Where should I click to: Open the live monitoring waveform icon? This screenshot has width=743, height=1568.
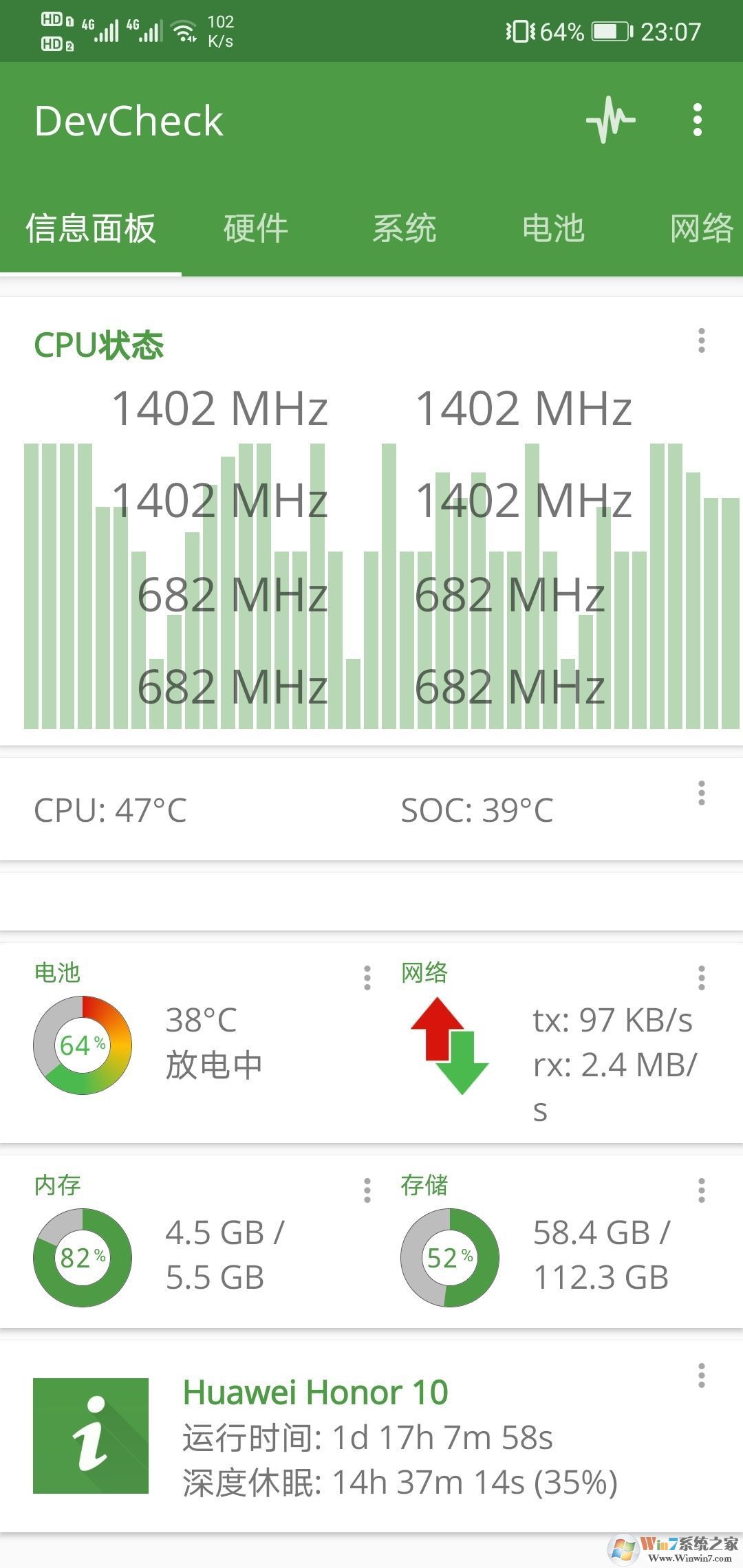(611, 120)
